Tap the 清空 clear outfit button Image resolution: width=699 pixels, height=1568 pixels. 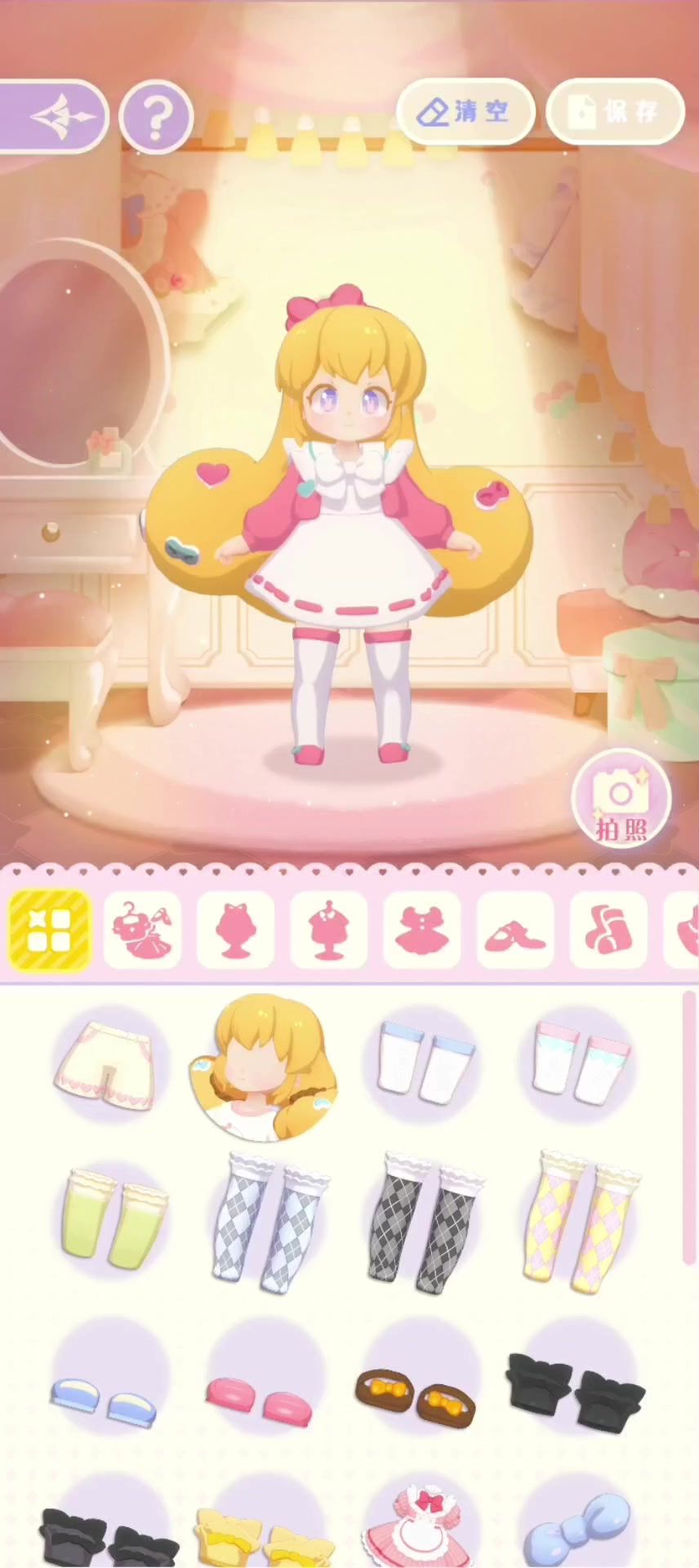click(465, 112)
